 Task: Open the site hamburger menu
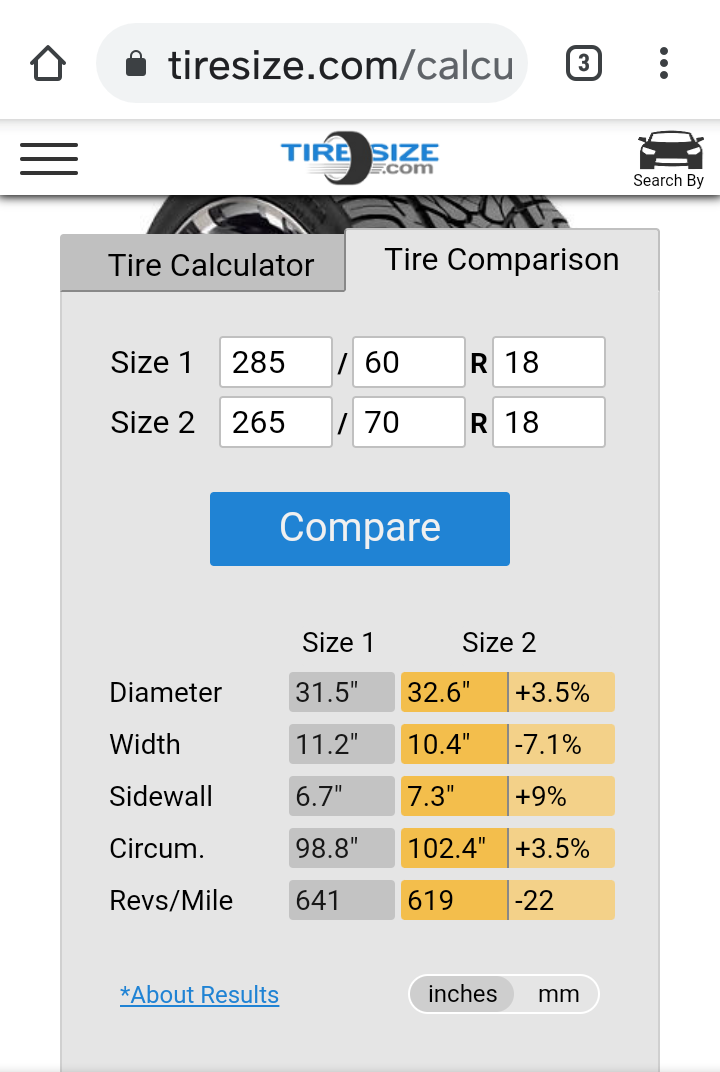[x=49, y=158]
